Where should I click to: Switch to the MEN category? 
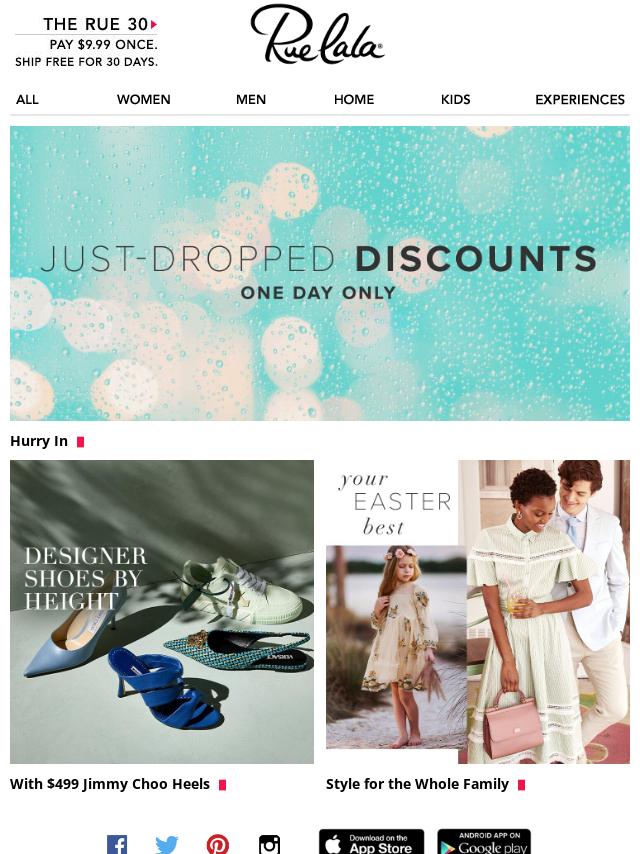(x=251, y=100)
